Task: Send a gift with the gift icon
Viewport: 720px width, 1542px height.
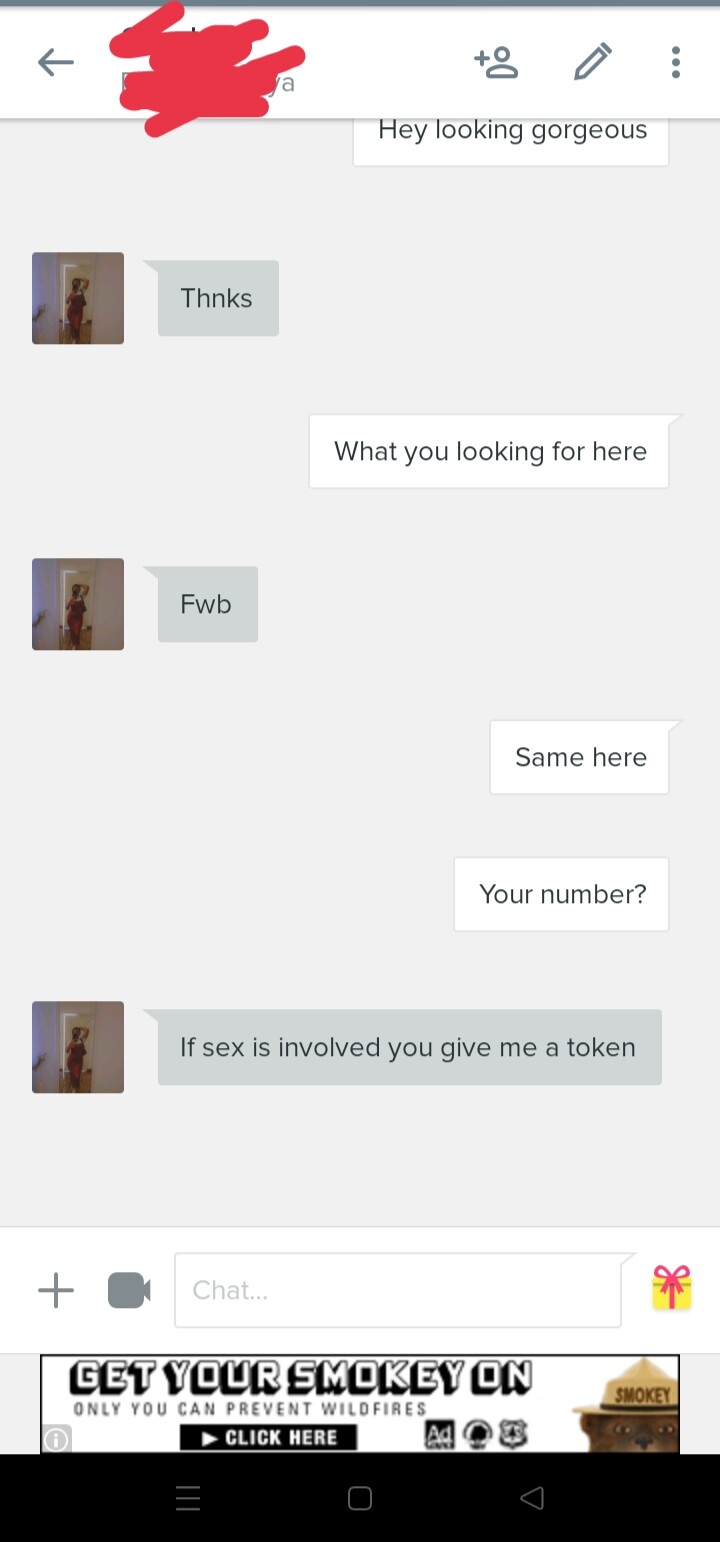Action: point(672,1287)
